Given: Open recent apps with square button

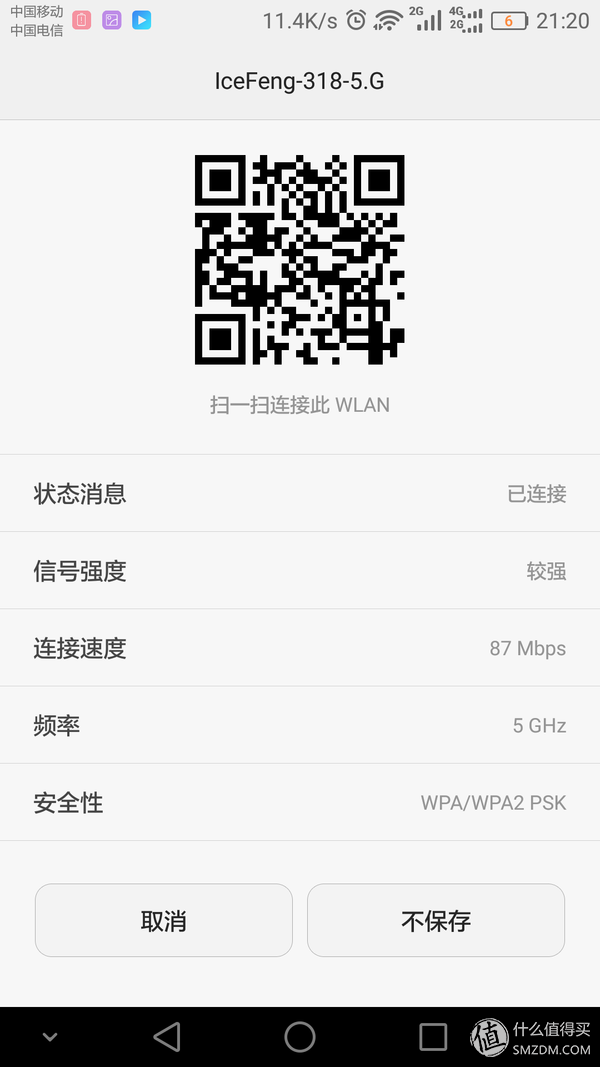Looking at the screenshot, I should [433, 1037].
